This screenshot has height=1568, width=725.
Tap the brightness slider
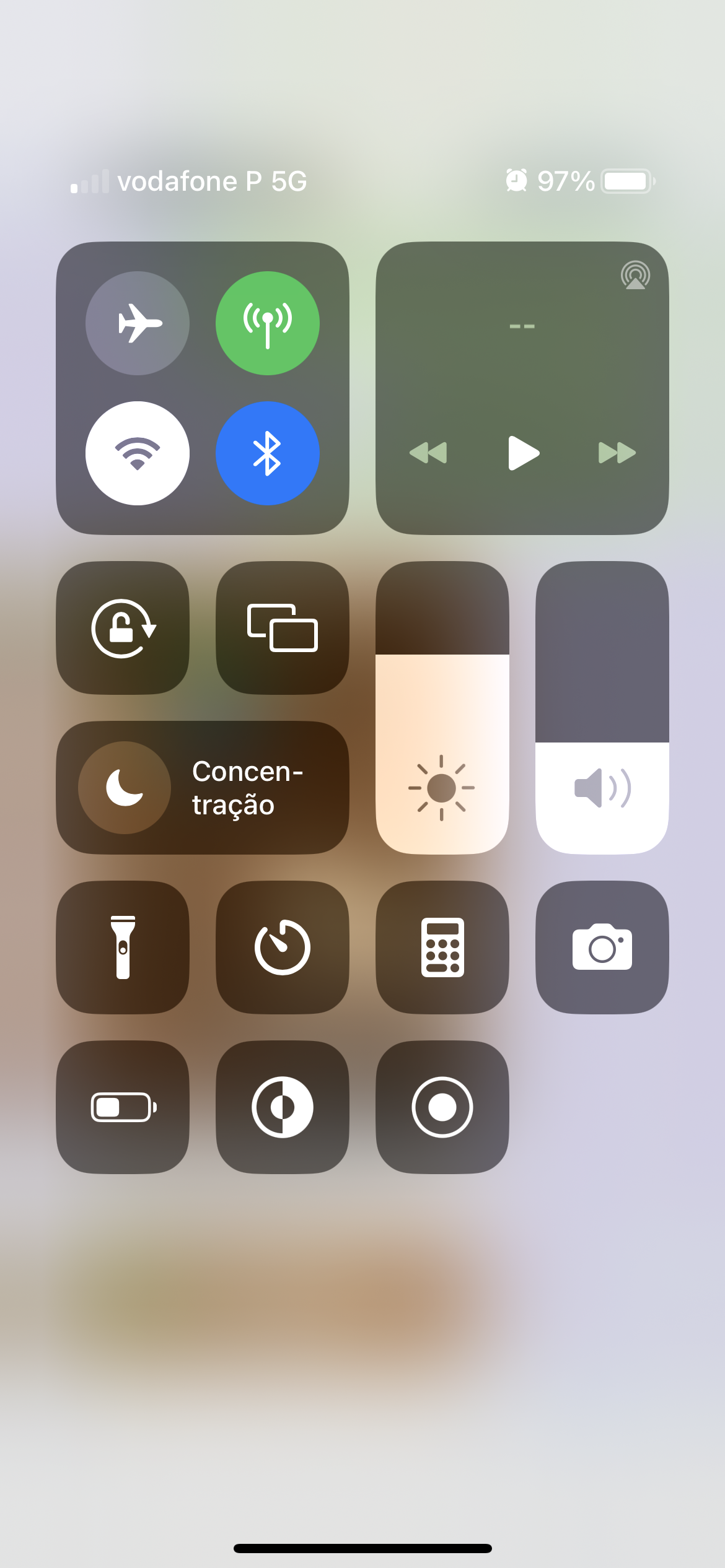(442, 708)
